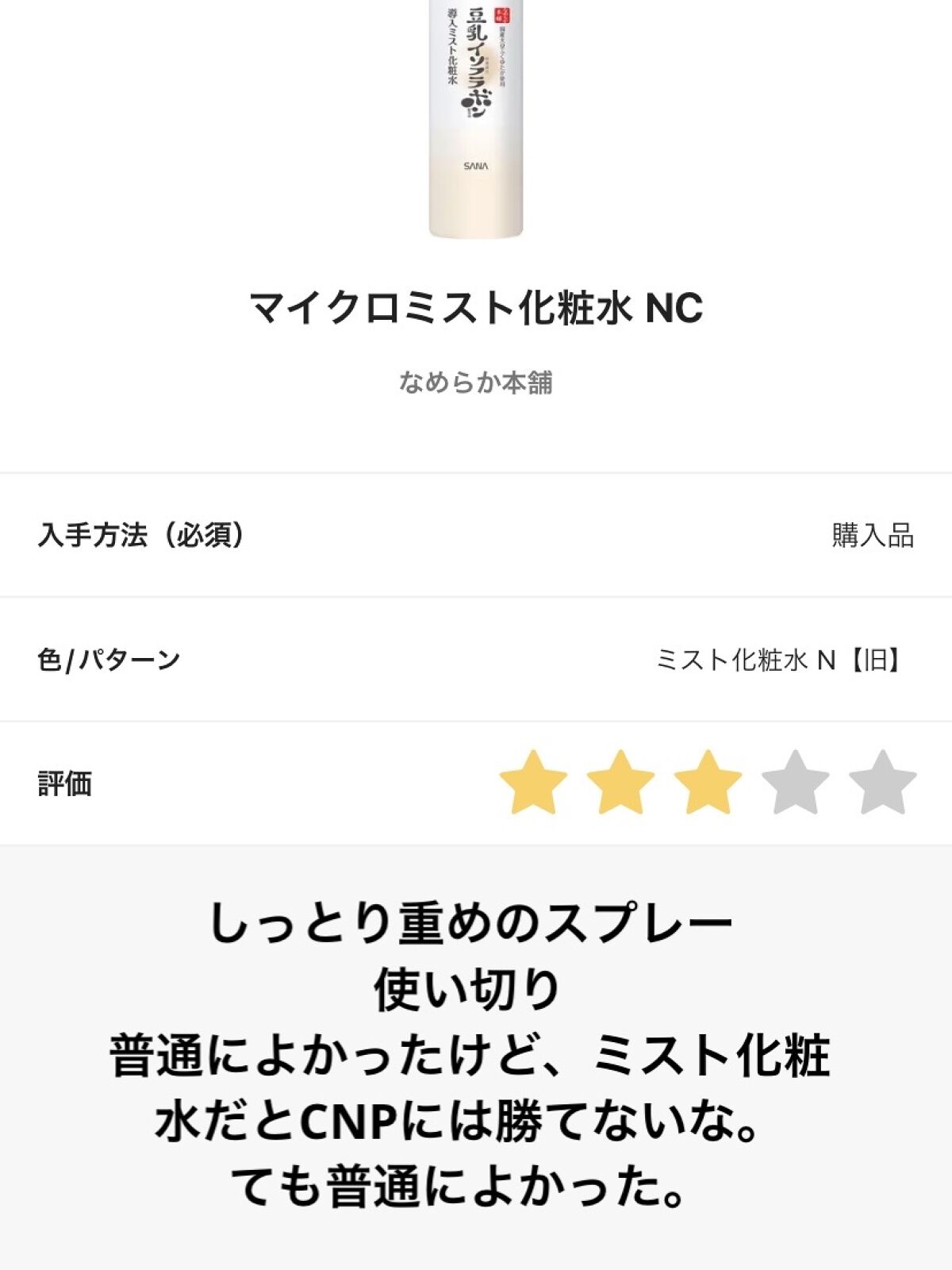Set the 評価 rating to five stars

tap(882, 783)
